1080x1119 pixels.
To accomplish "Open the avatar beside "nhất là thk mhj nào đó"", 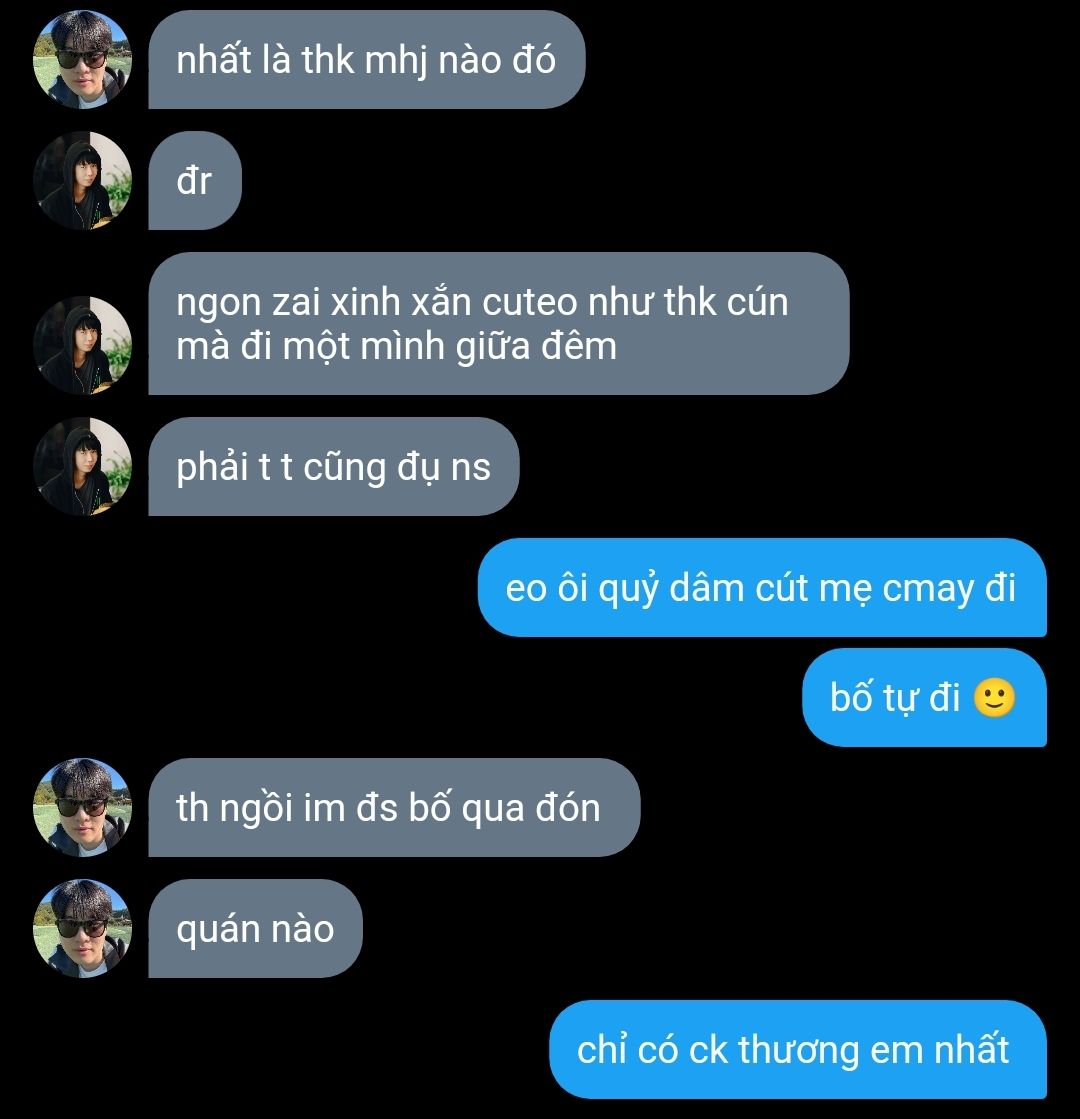I will click(x=82, y=60).
